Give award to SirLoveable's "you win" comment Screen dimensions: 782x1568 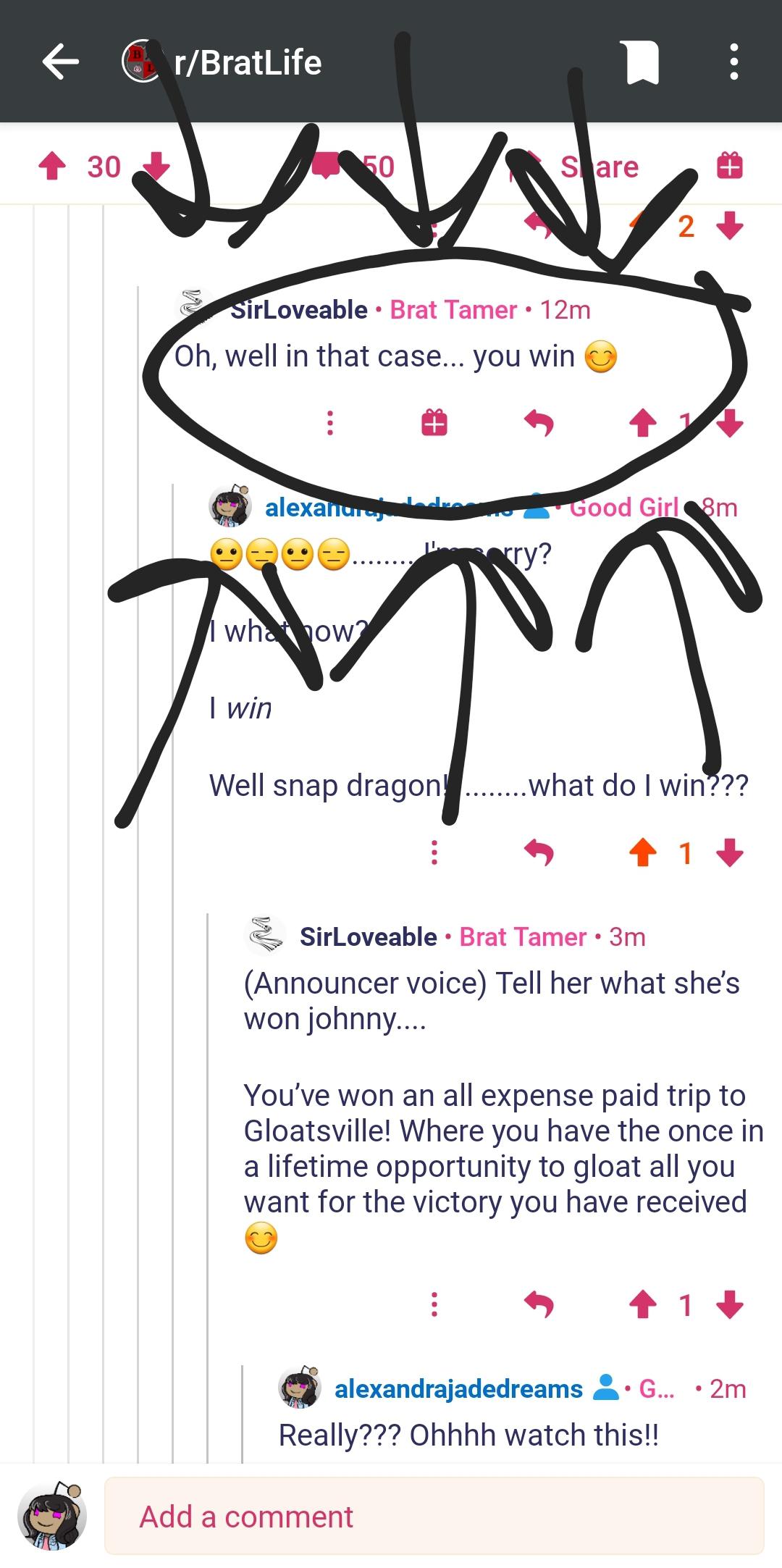click(x=434, y=422)
